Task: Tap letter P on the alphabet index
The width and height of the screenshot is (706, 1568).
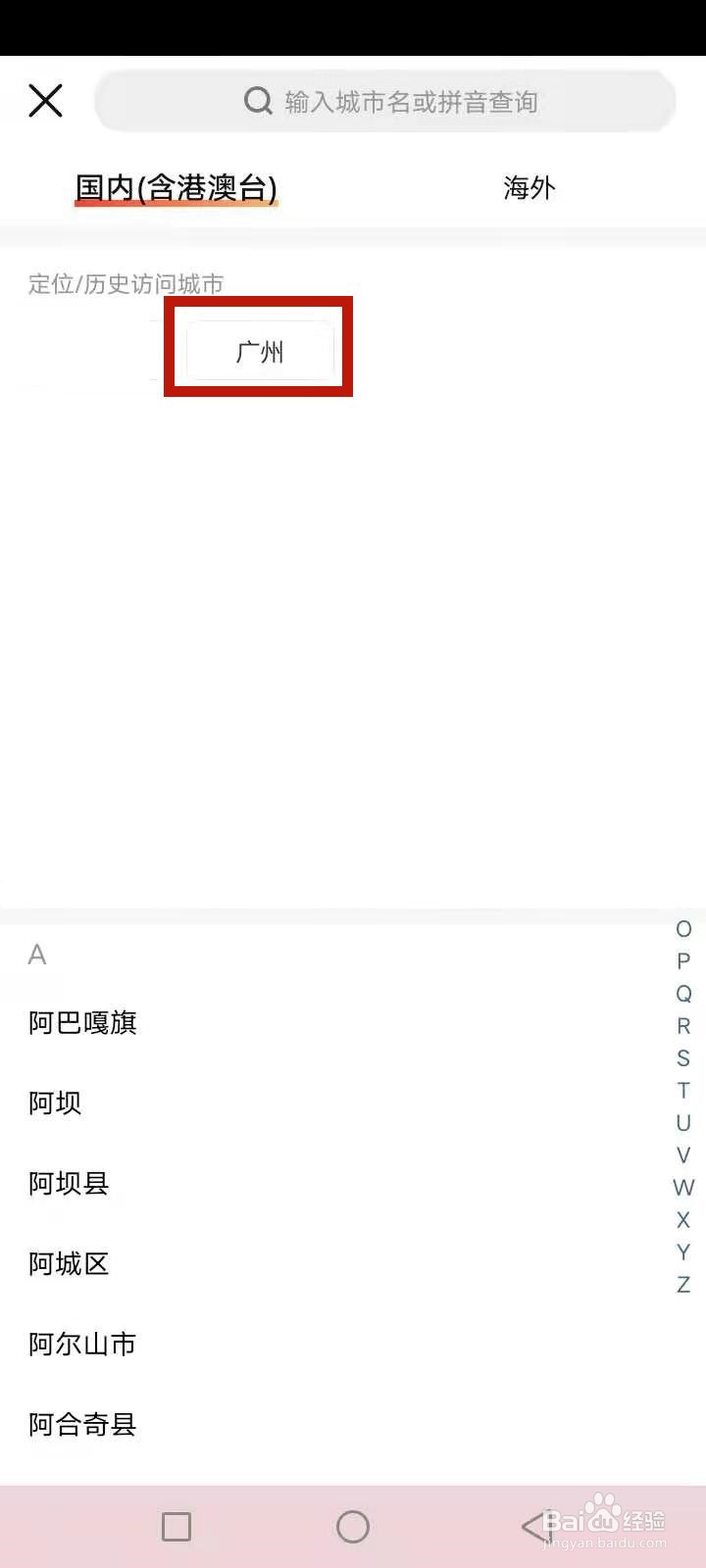Action: point(683,961)
